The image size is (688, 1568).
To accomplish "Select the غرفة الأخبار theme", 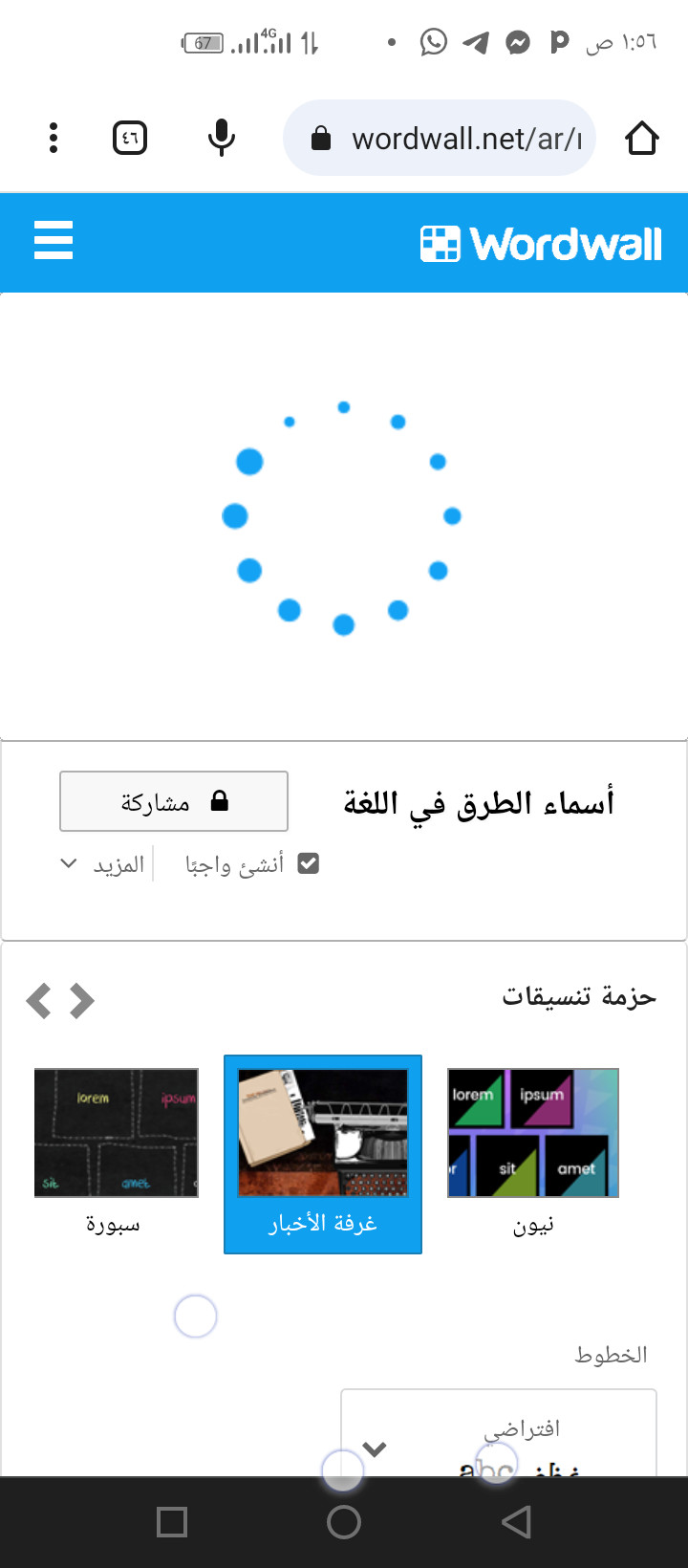I will click(323, 1154).
